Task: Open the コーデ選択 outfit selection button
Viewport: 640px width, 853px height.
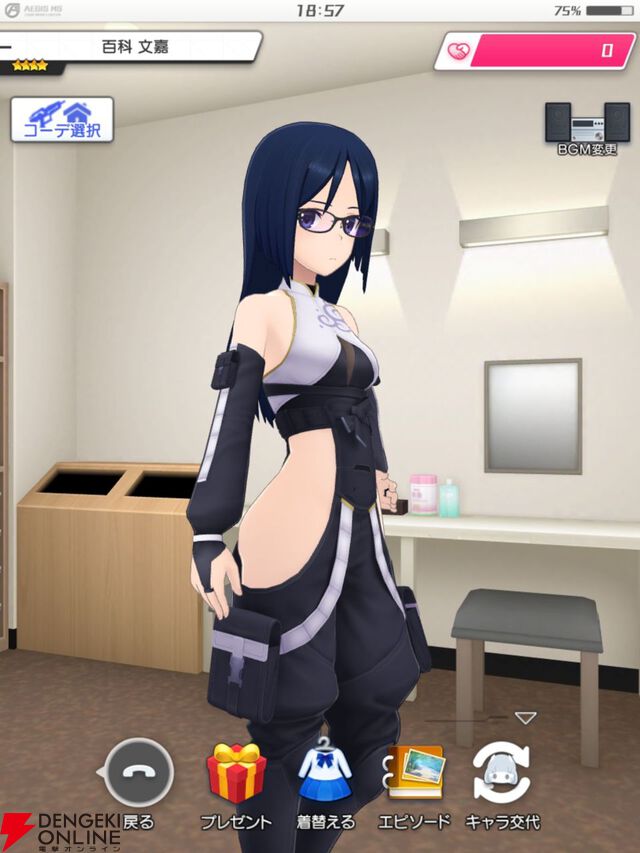Action: point(62,120)
